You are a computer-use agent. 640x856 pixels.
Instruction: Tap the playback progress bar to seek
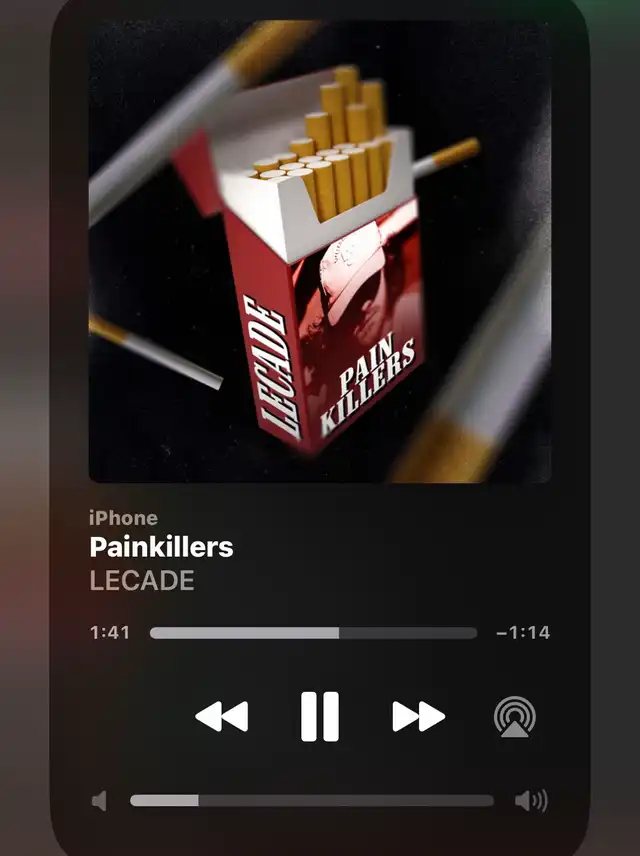(x=313, y=633)
